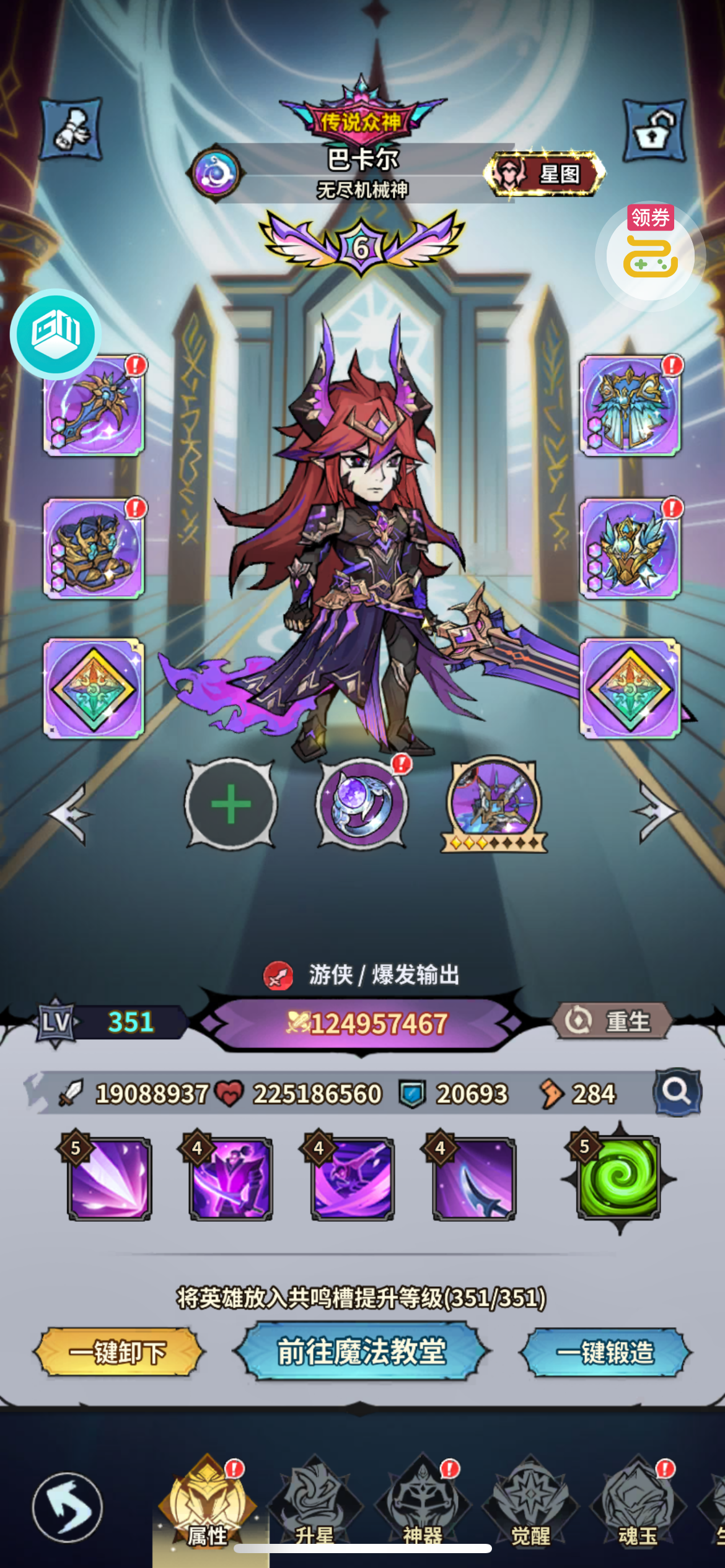Tap the back arrow at bottom left
The height and width of the screenshot is (1568, 725).
click(x=67, y=1507)
